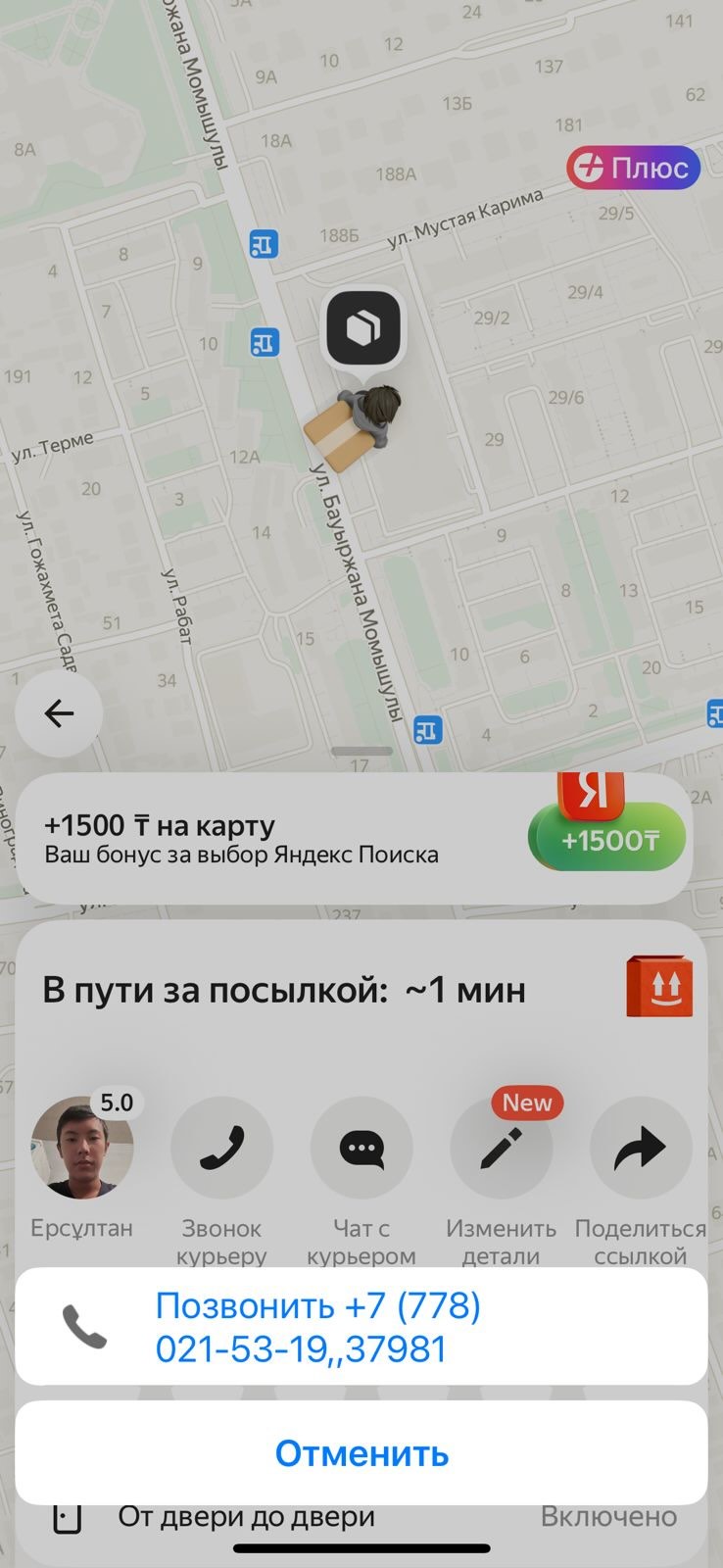Open the Плюс badge on the map
The width and height of the screenshot is (723, 1568).
[634, 168]
